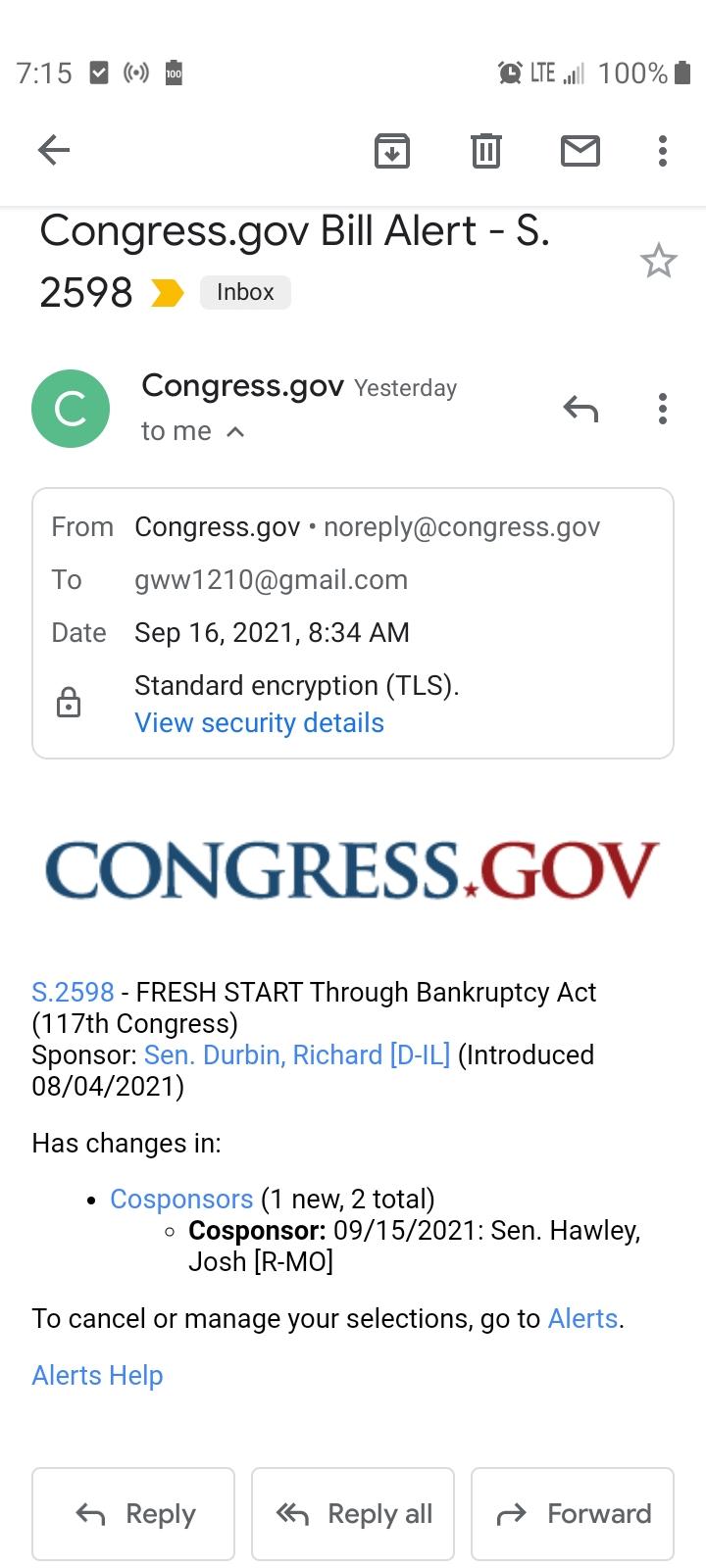Tap the Inbox label chip
The width and height of the screenshot is (706, 1568).
point(245,292)
